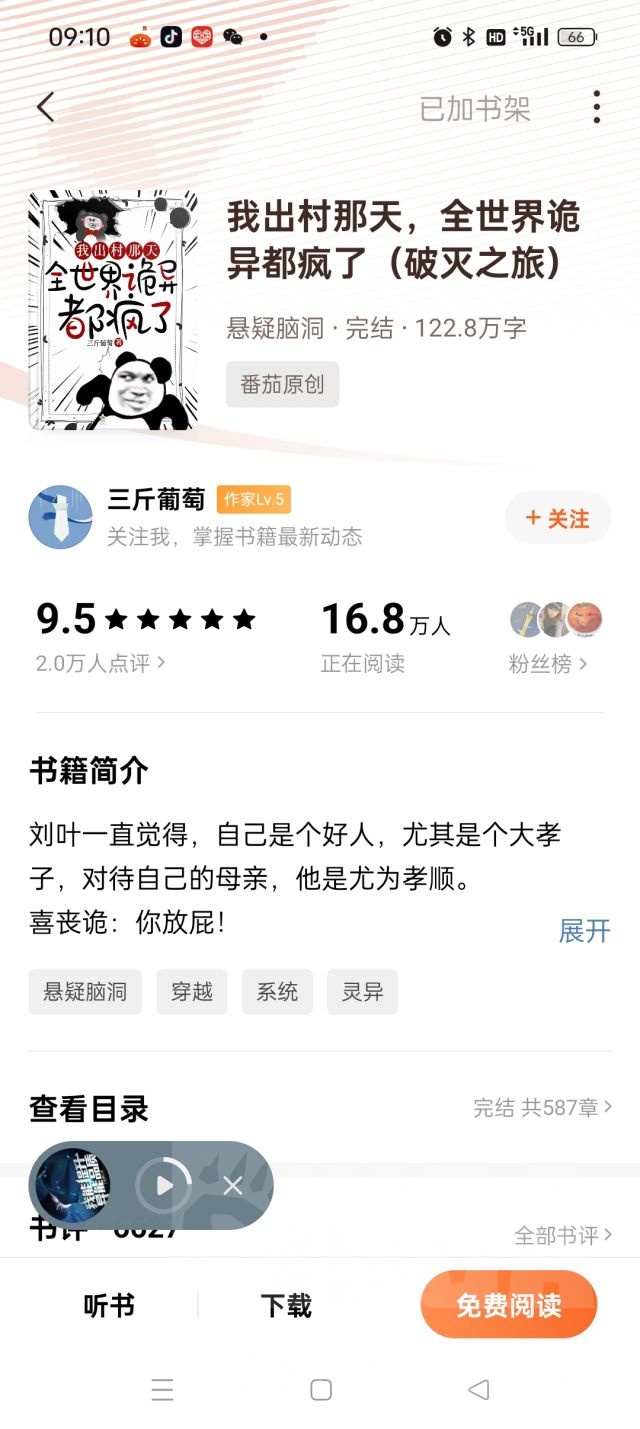
Task: Play the floating audio player
Action: 164,1186
